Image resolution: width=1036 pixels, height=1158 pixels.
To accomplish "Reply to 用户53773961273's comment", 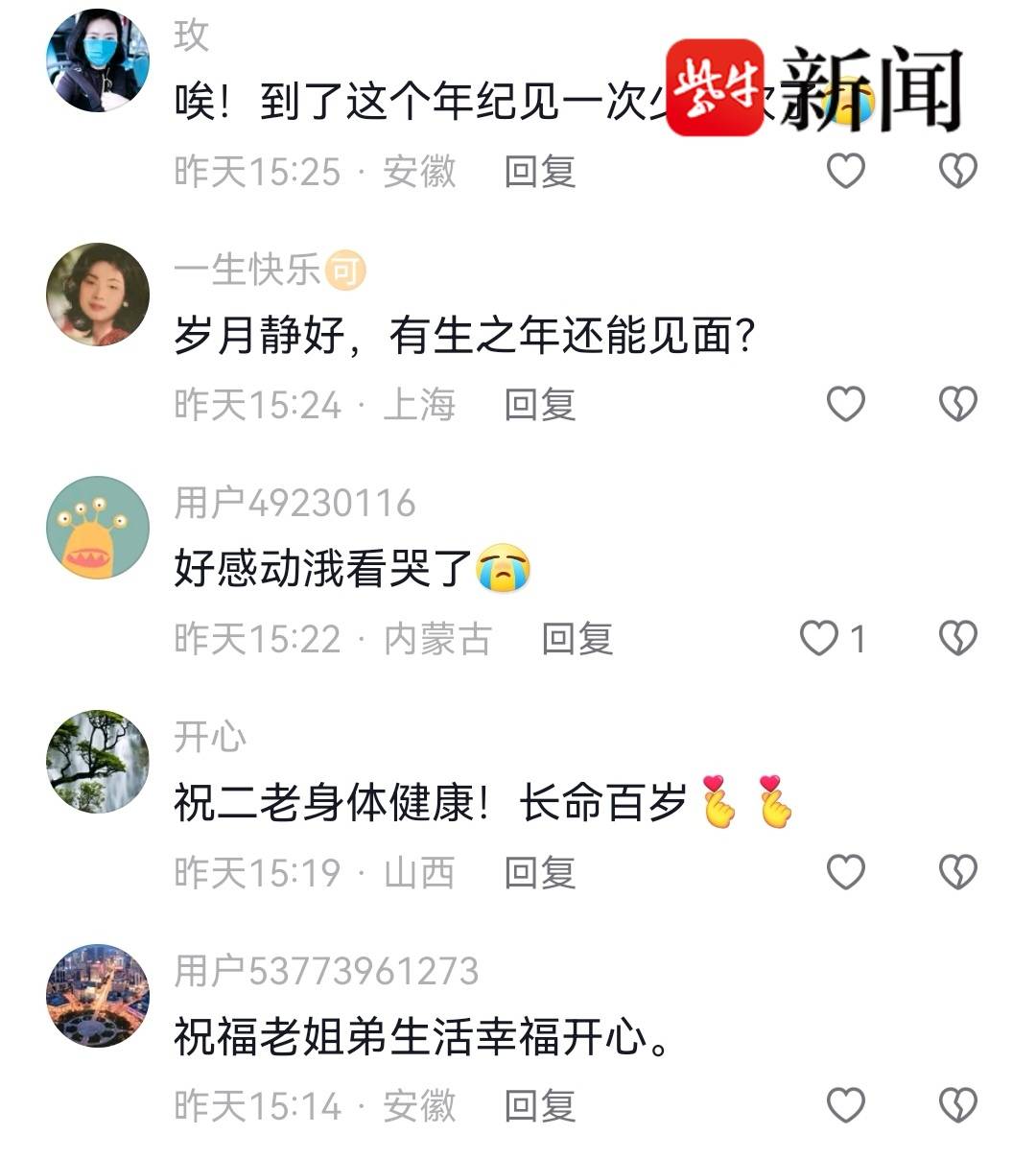I will tap(539, 1106).
